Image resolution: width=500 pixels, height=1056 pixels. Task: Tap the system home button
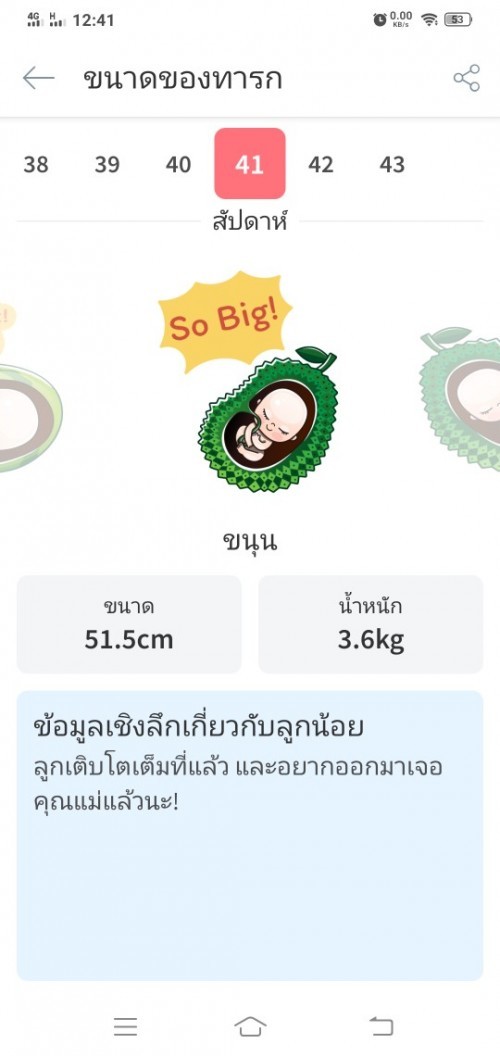[250, 1026]
